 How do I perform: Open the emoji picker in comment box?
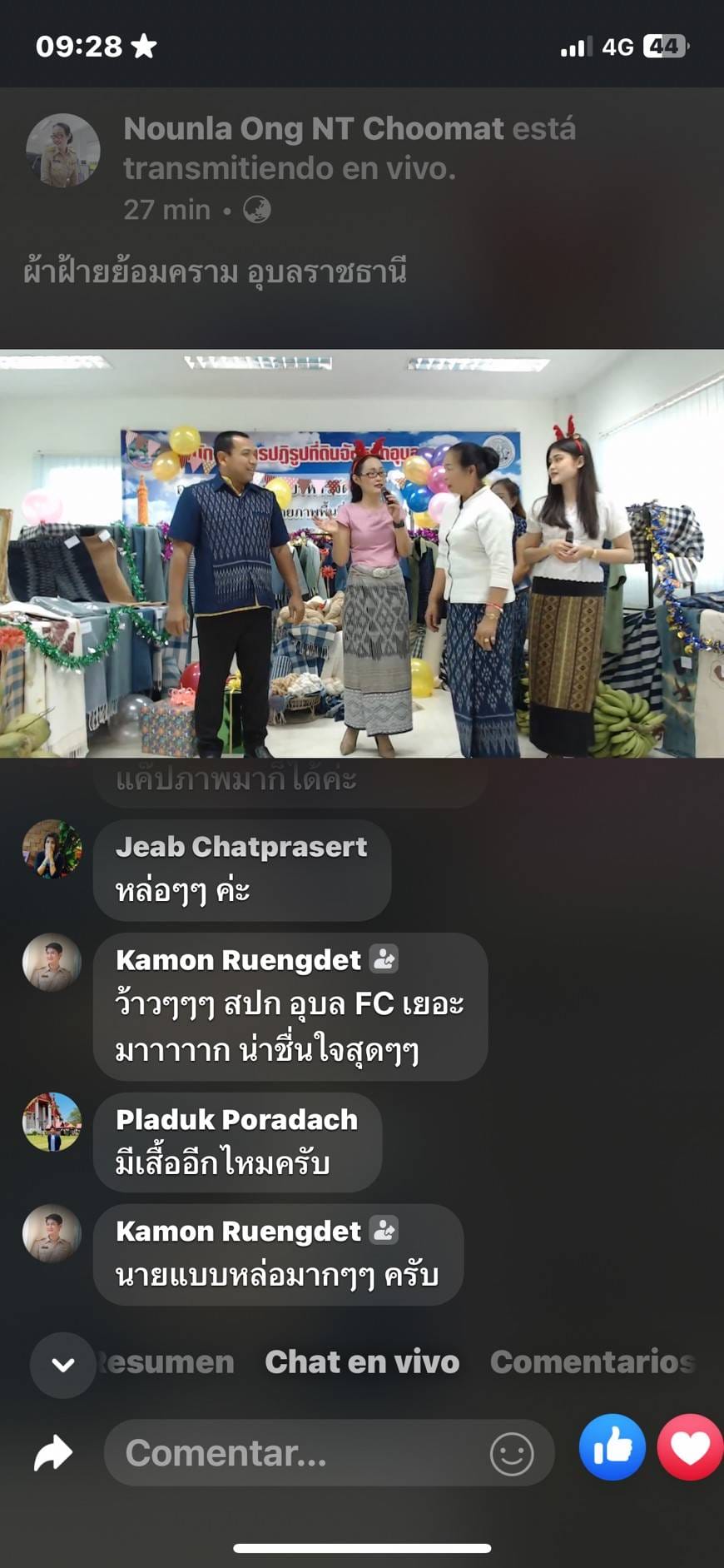(x=512, y=1454)
